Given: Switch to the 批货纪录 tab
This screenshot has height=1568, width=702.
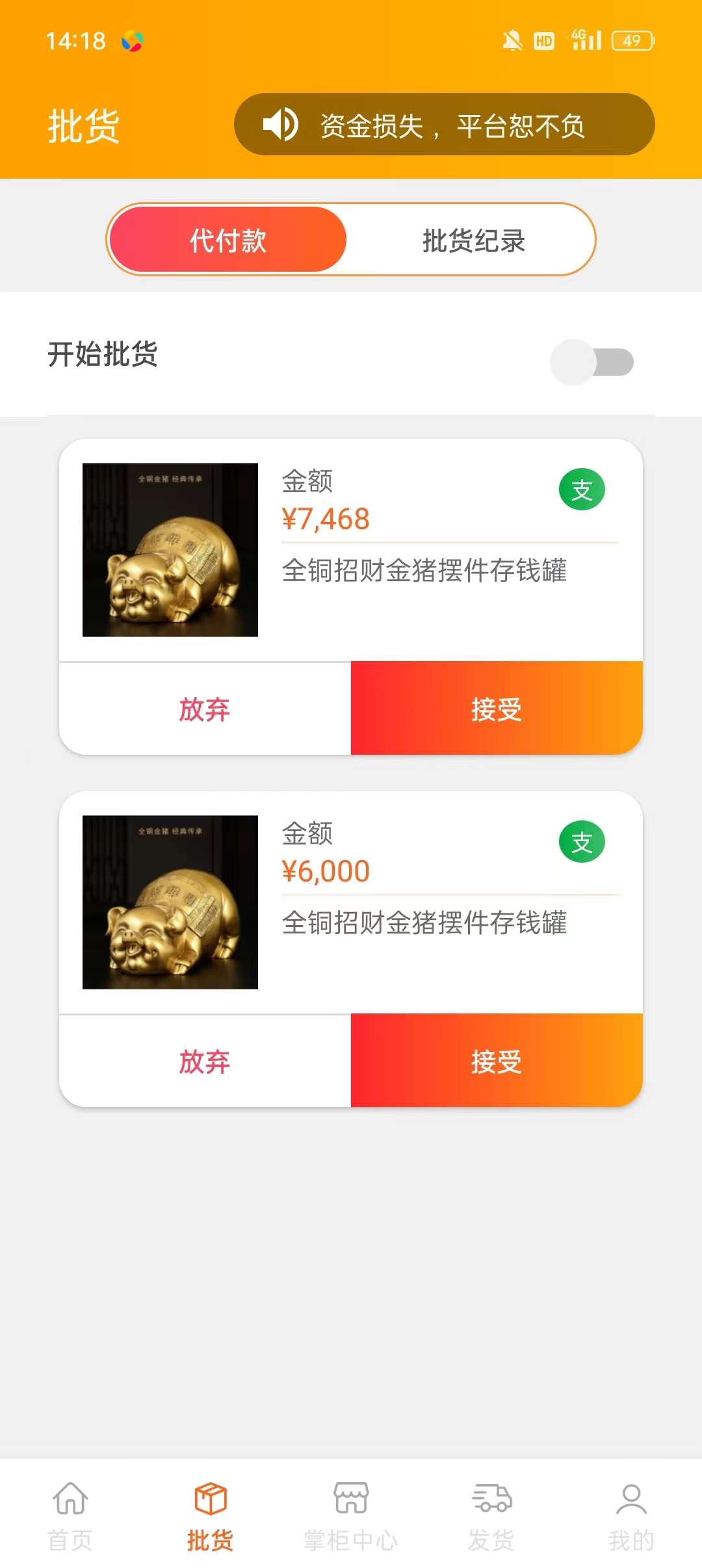Looking at the screenshot, I should 473,241.
